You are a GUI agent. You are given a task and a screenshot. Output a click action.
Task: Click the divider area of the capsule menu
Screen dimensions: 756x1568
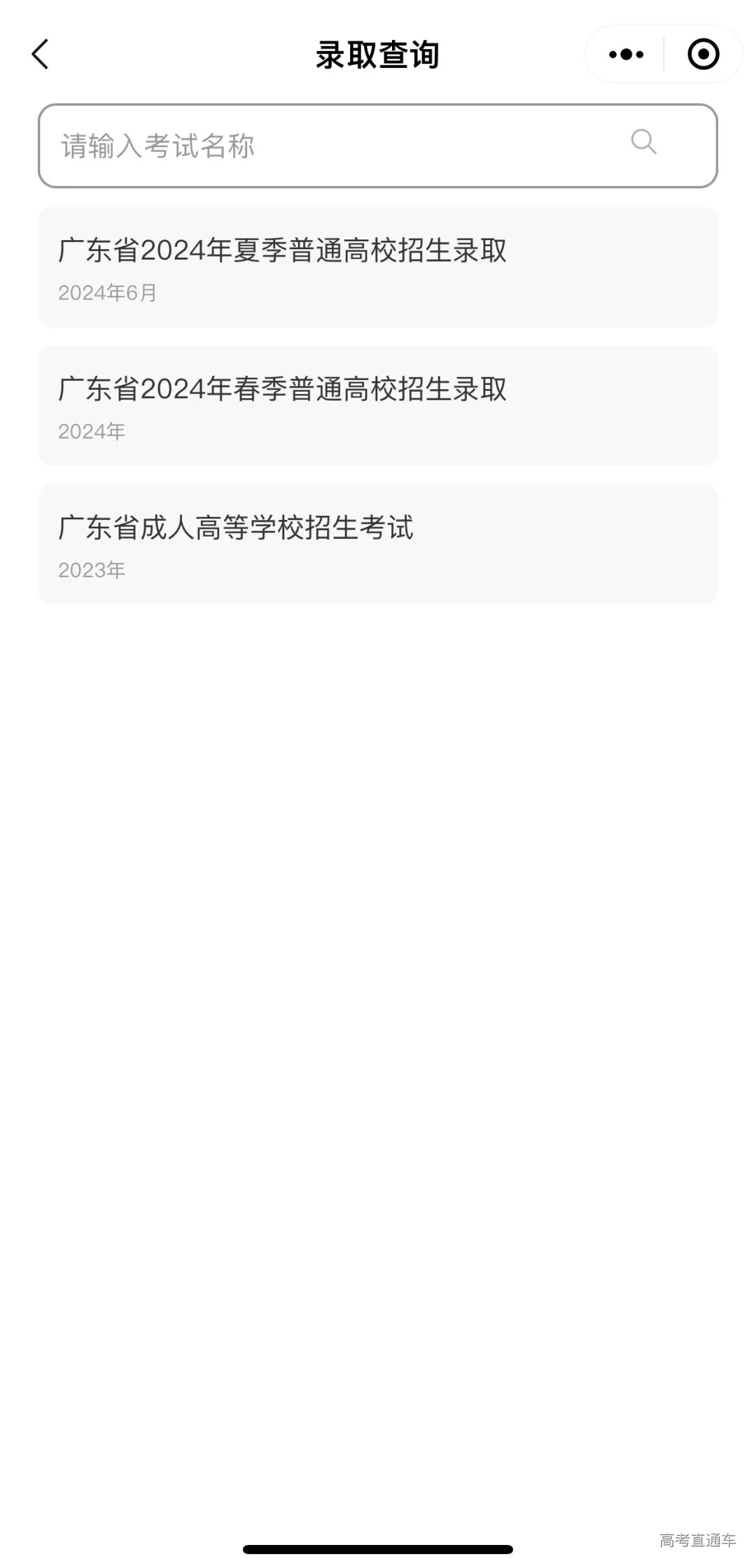click(662, 54)
